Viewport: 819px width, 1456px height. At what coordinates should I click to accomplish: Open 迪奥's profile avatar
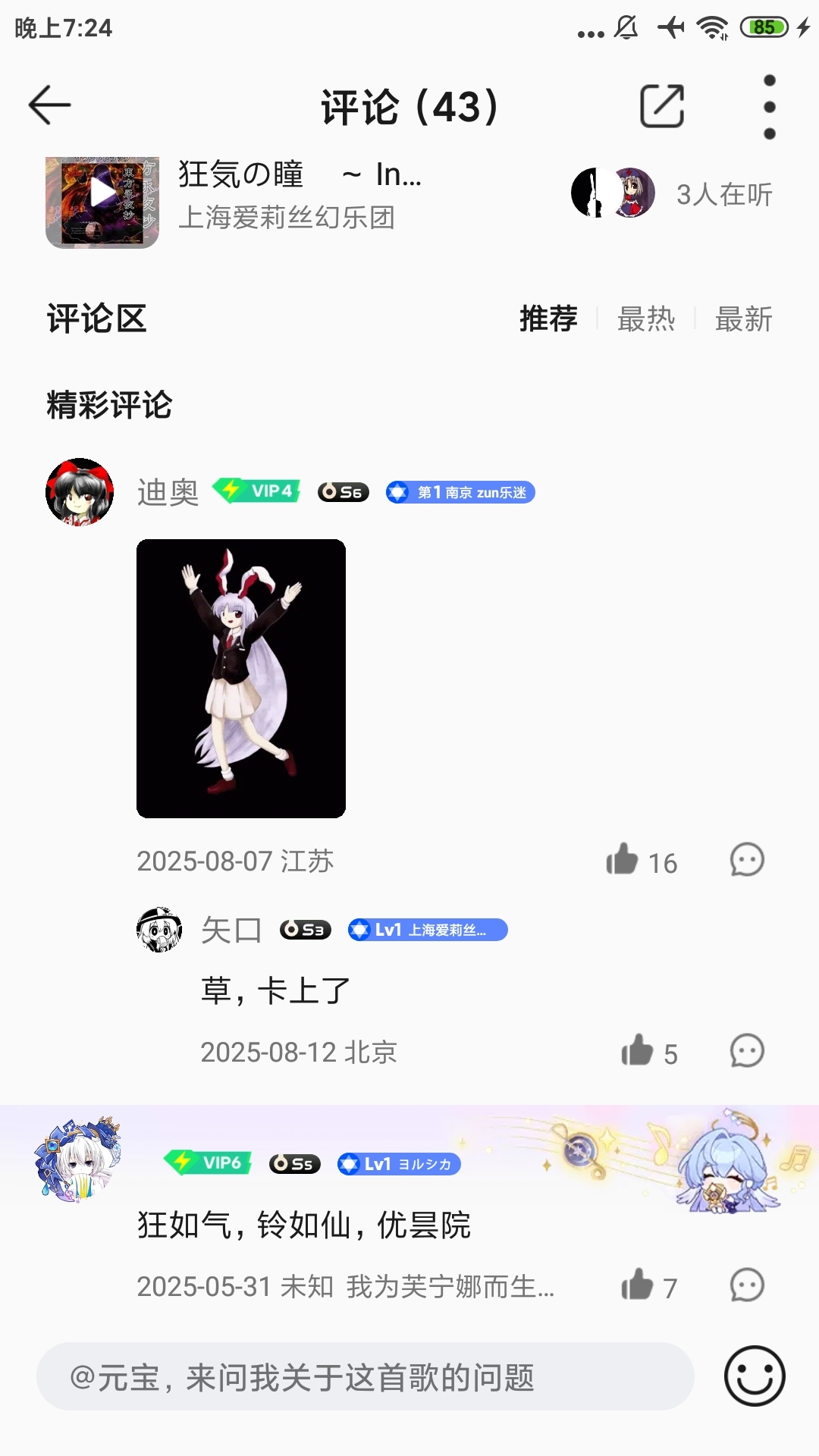point(80,492)
